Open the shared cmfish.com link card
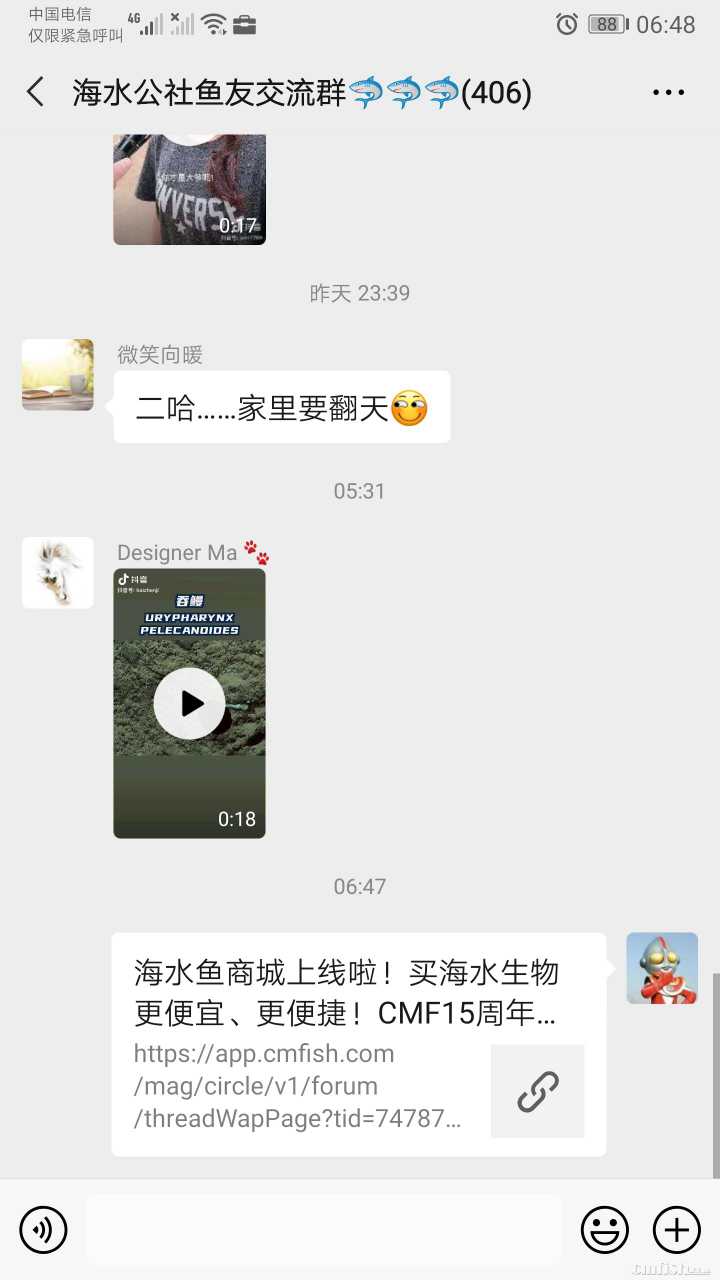Image resolution: width=720 pixels, height=1280 pixels. tap(358, 1044)
